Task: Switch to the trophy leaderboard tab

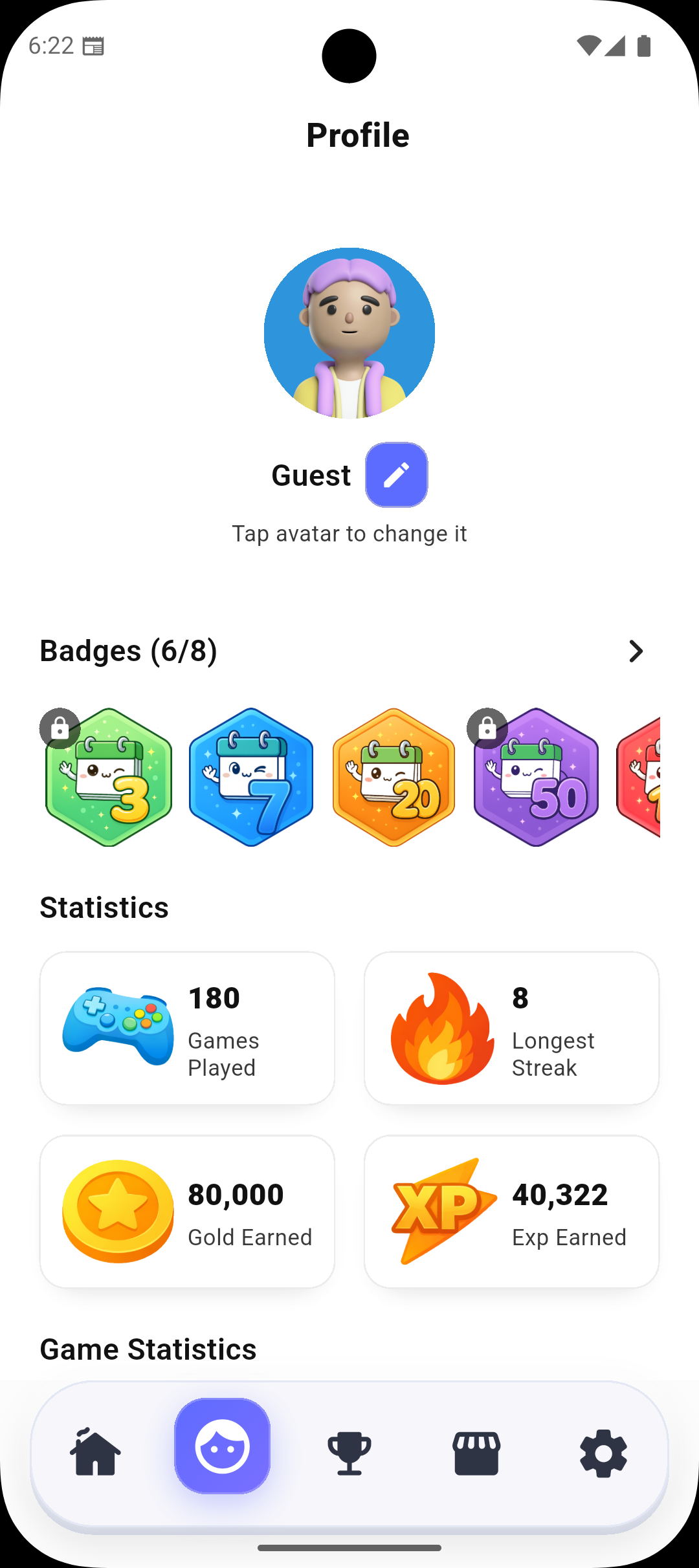Action: (349, 1454)
